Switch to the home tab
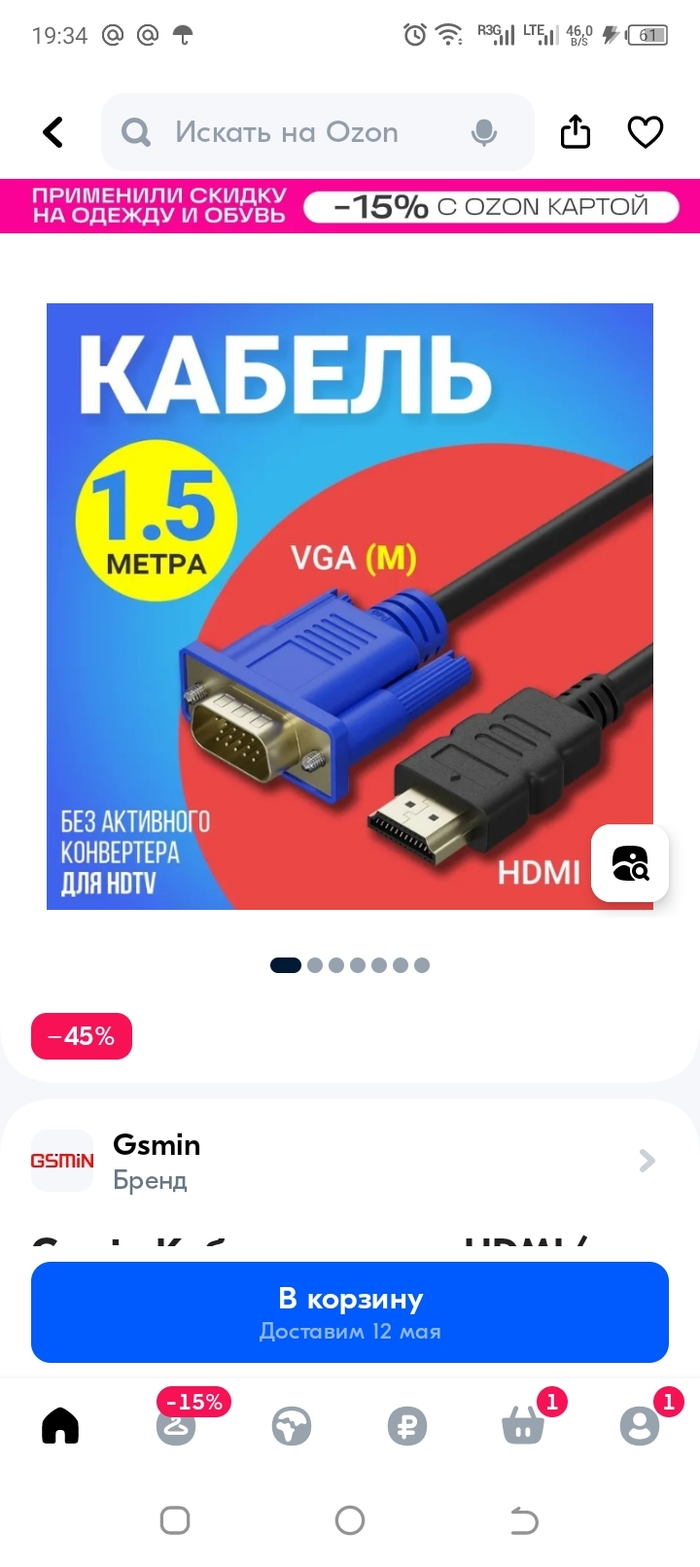Image resolution: width=700 pixels, height=1567 pixels. [60, 1426]
